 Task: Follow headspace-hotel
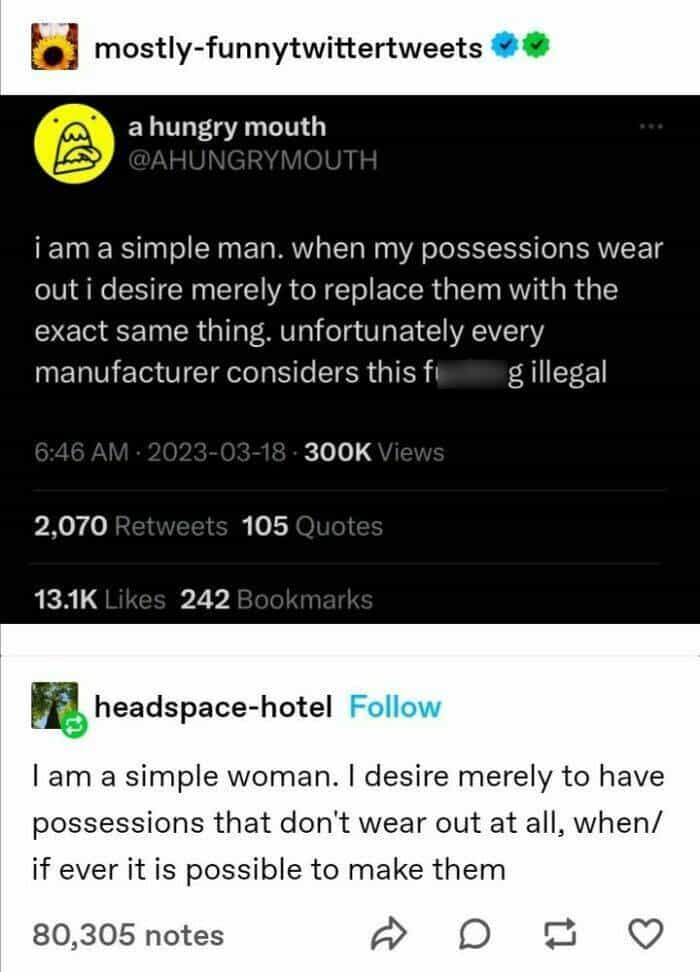tap(395, 707)
